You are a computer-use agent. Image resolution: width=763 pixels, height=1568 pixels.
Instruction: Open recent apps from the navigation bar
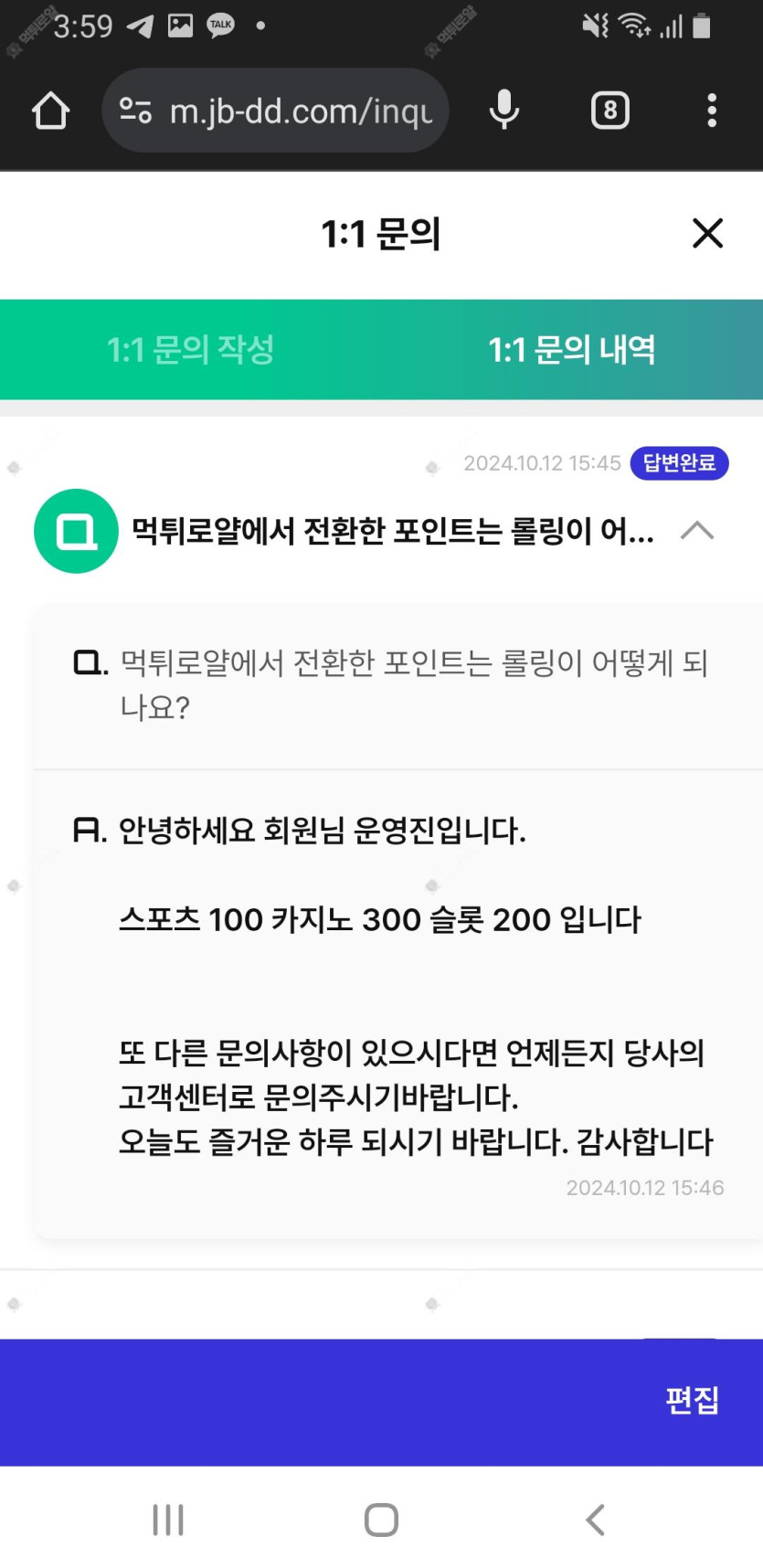pos(168,1520)
